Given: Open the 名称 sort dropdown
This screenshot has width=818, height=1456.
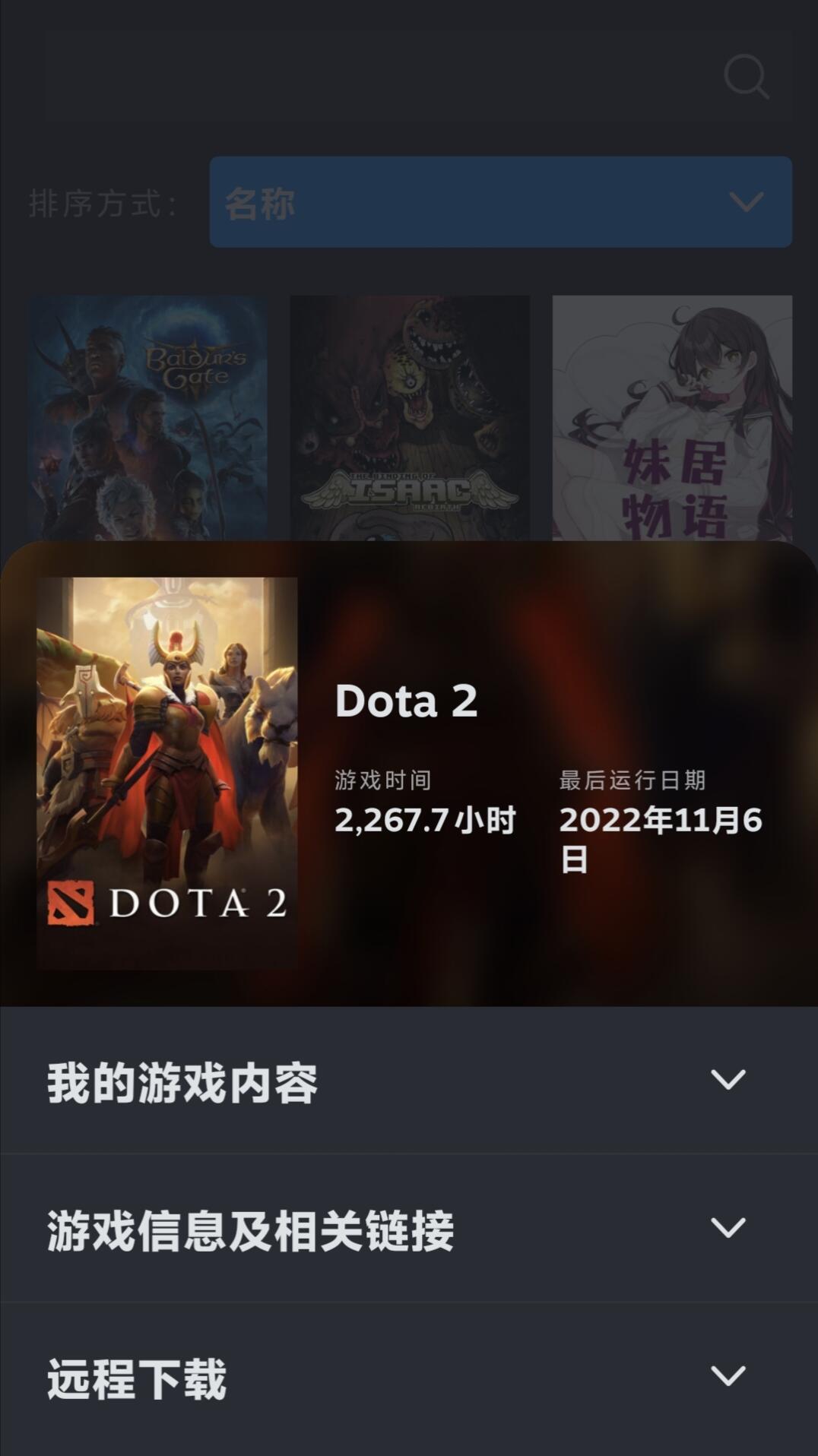Looking at the screenshot, I should [500, 202].
